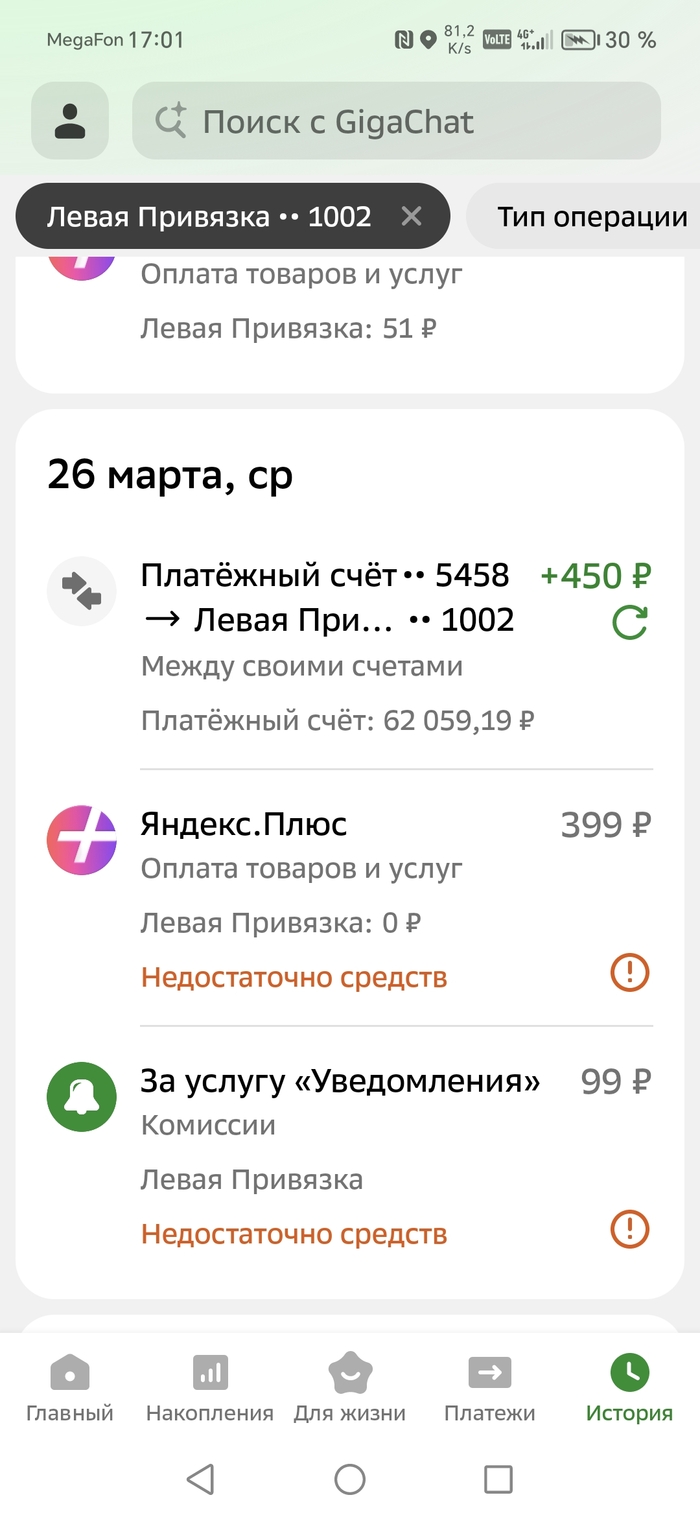This screenshot has width=700, height=1517.
Task: Open the profile icon
Action: point(70,121)
